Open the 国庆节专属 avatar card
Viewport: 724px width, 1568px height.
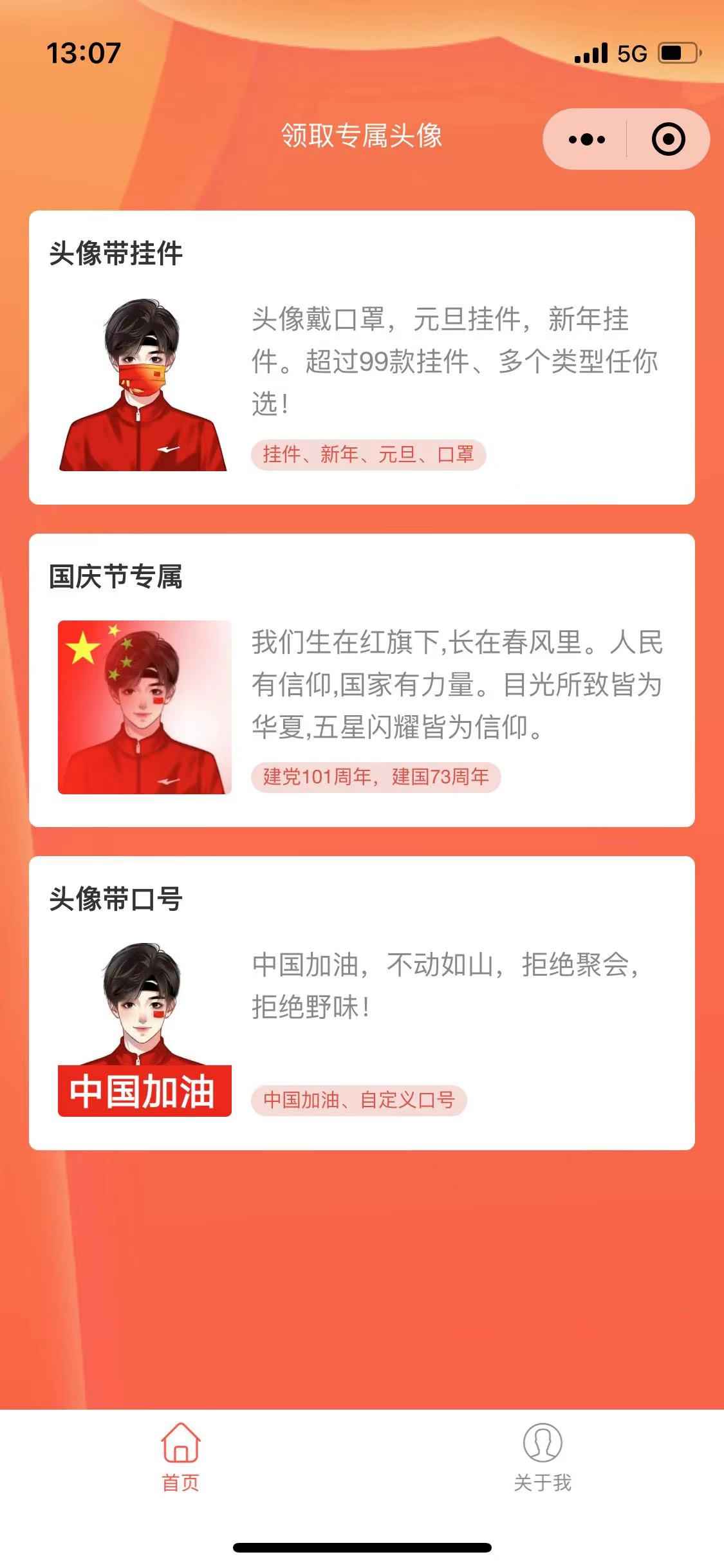pos(362,680)
